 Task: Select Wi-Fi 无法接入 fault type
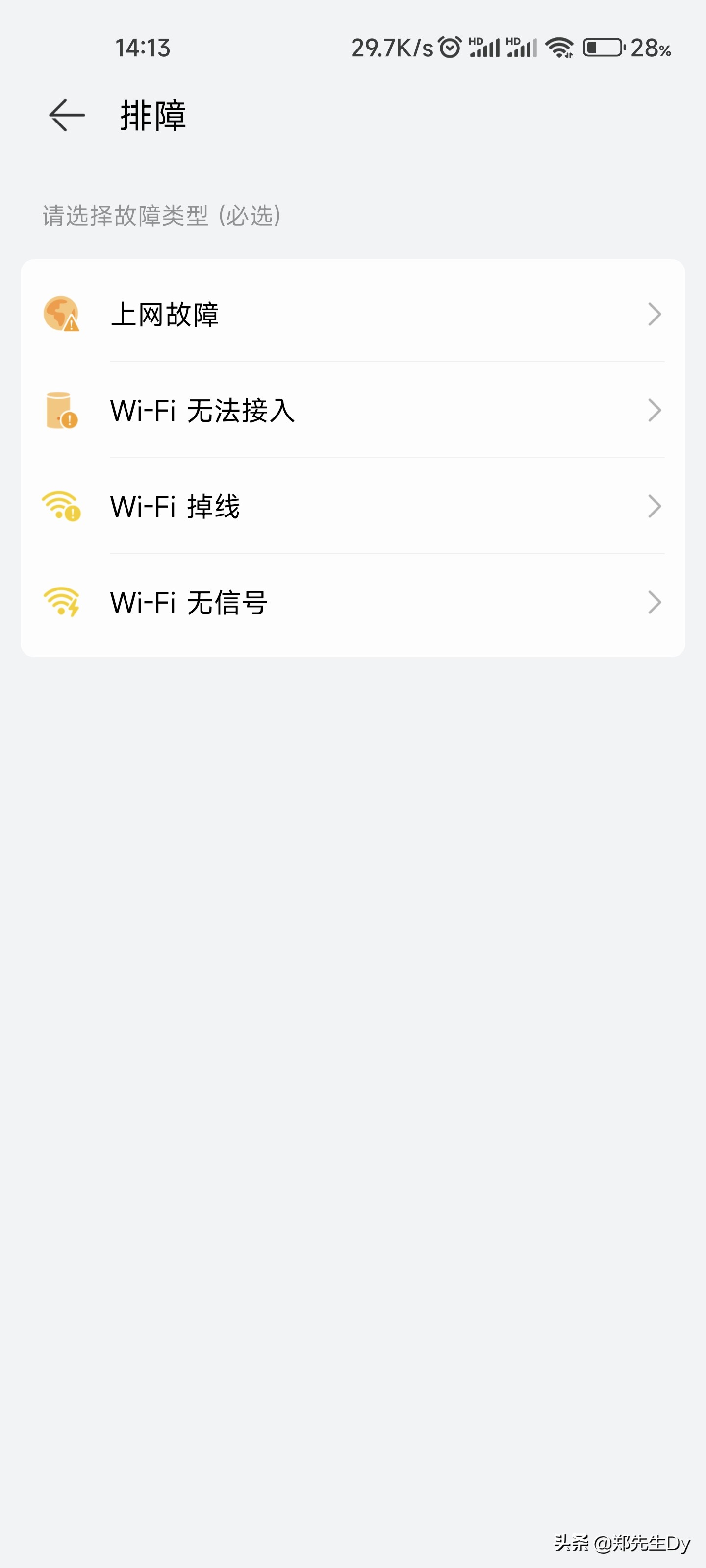[x=201, y=411]
